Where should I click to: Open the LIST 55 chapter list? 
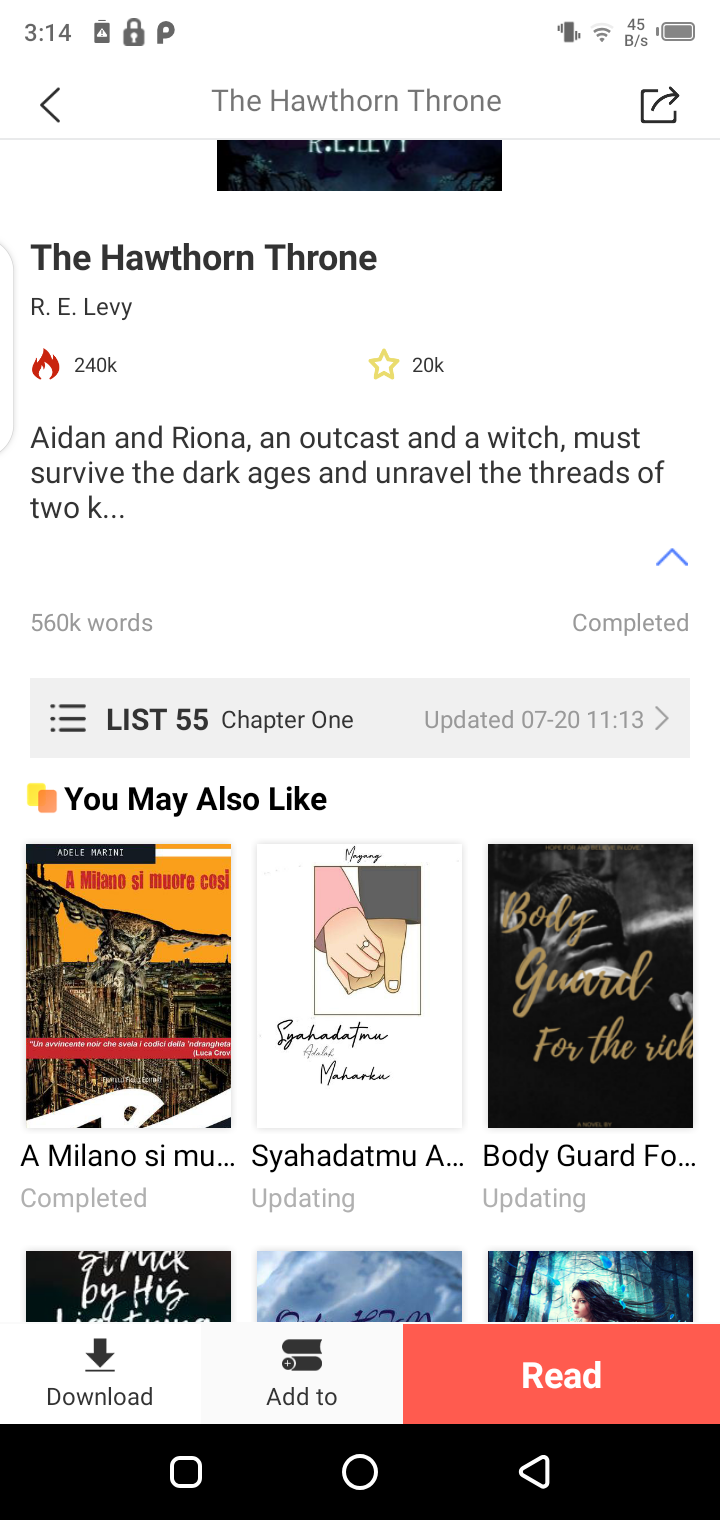(360, 718)
